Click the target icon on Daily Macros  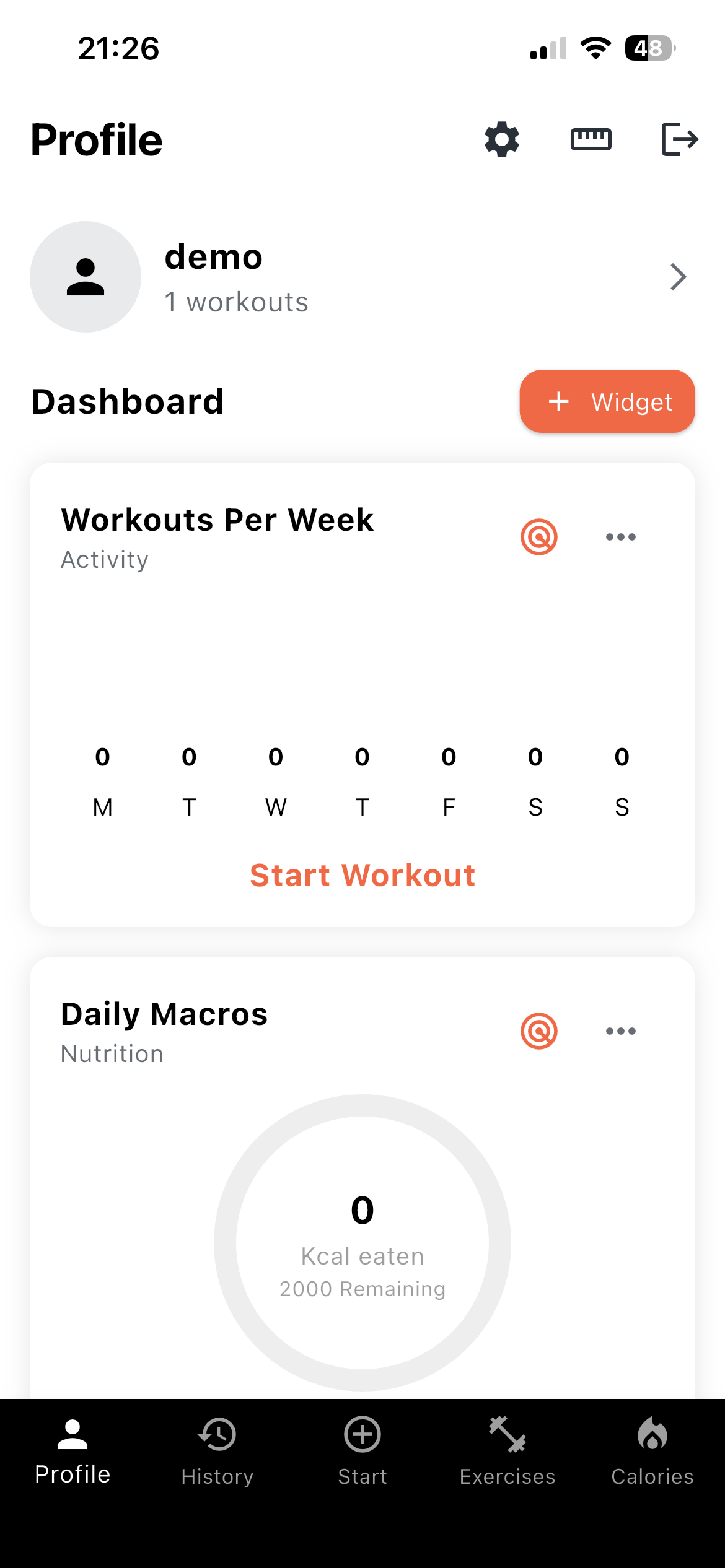(538, 1030)
